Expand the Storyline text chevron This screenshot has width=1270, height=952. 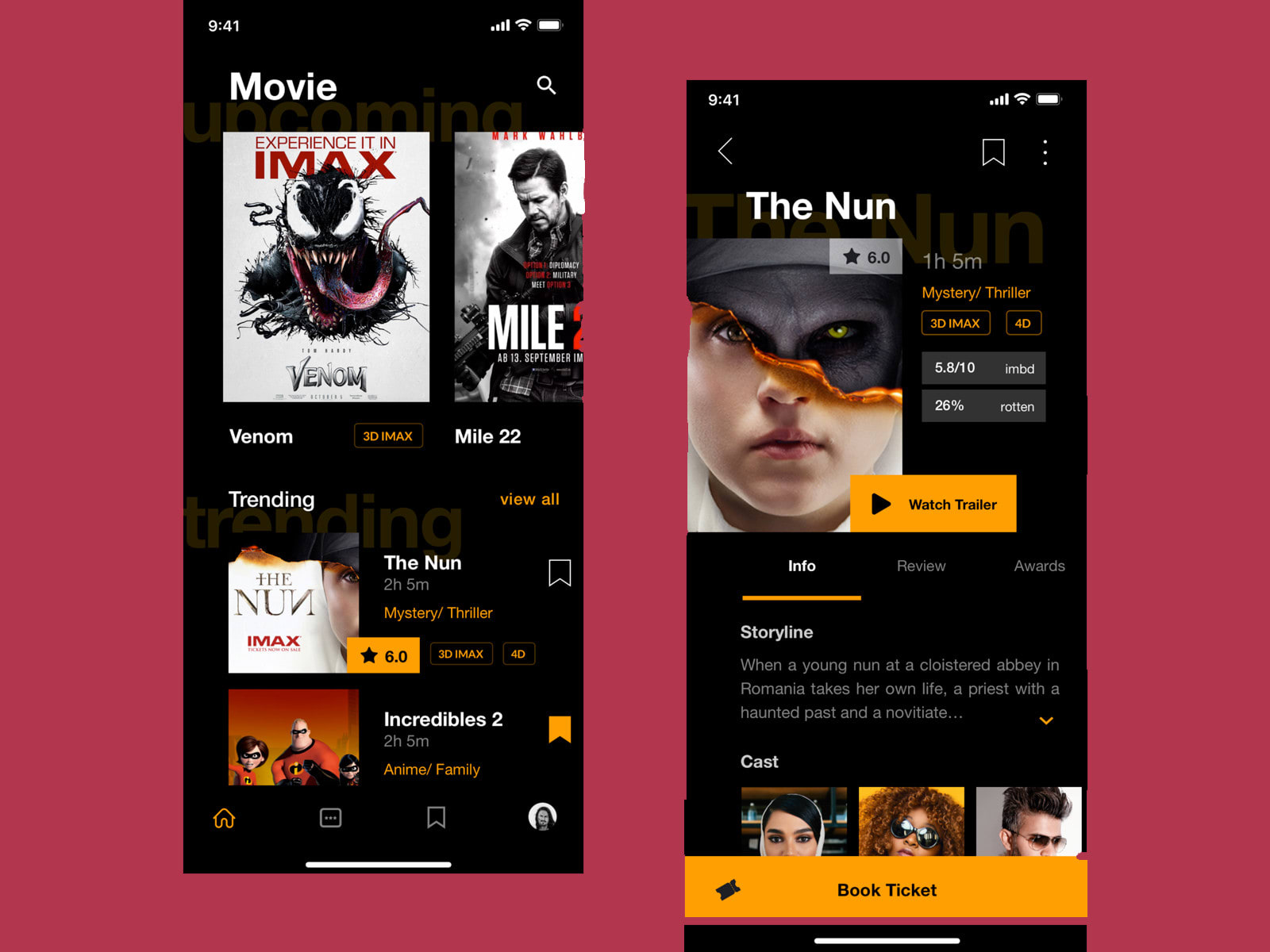click(x=1046, y=720)
